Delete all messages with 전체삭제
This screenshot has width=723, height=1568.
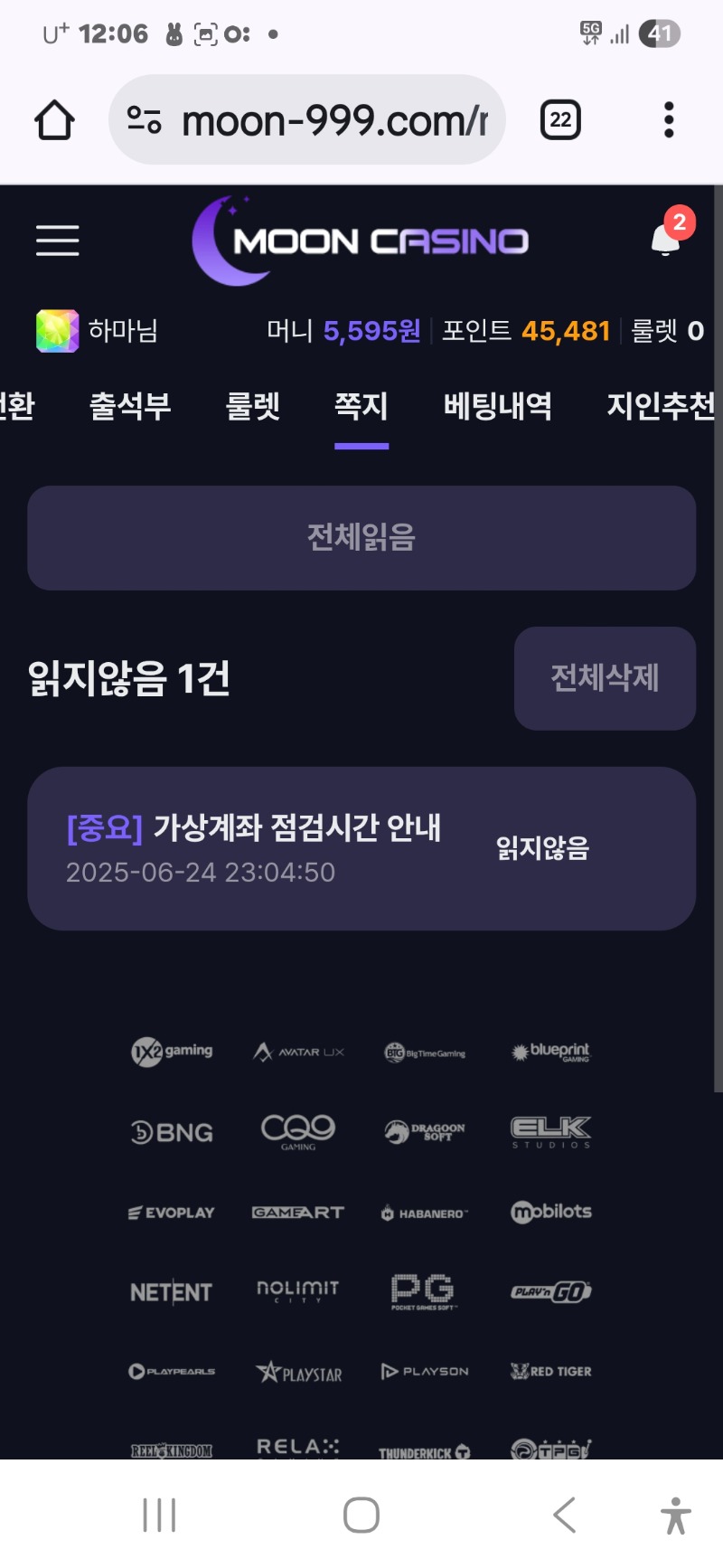click(x=605, y=678)
